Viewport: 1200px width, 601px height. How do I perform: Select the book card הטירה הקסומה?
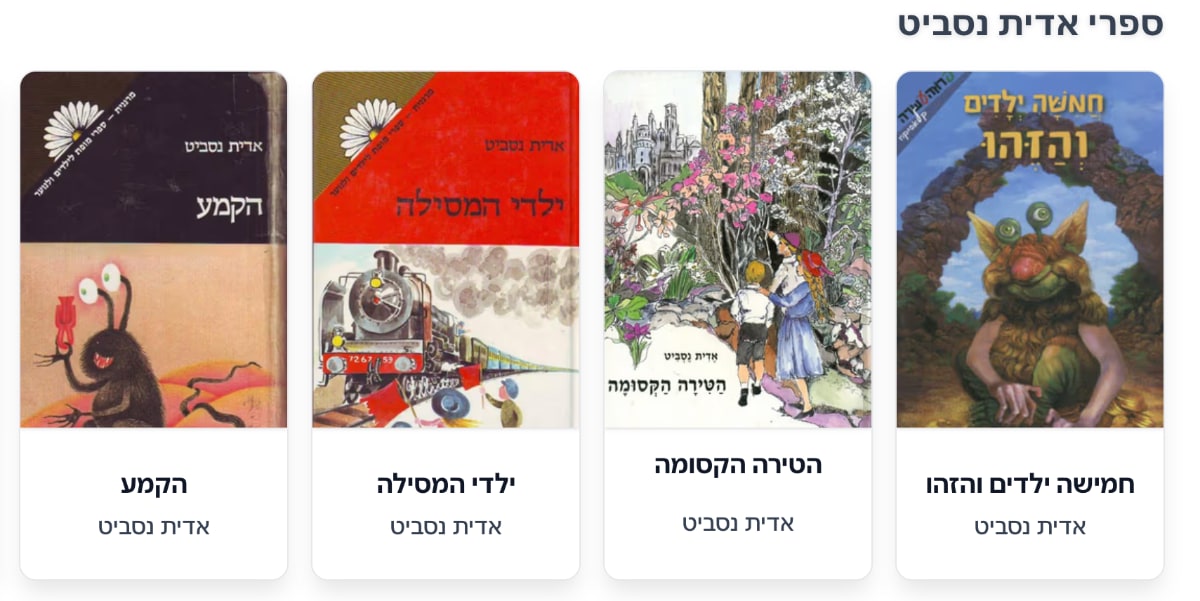coord(737,325)
